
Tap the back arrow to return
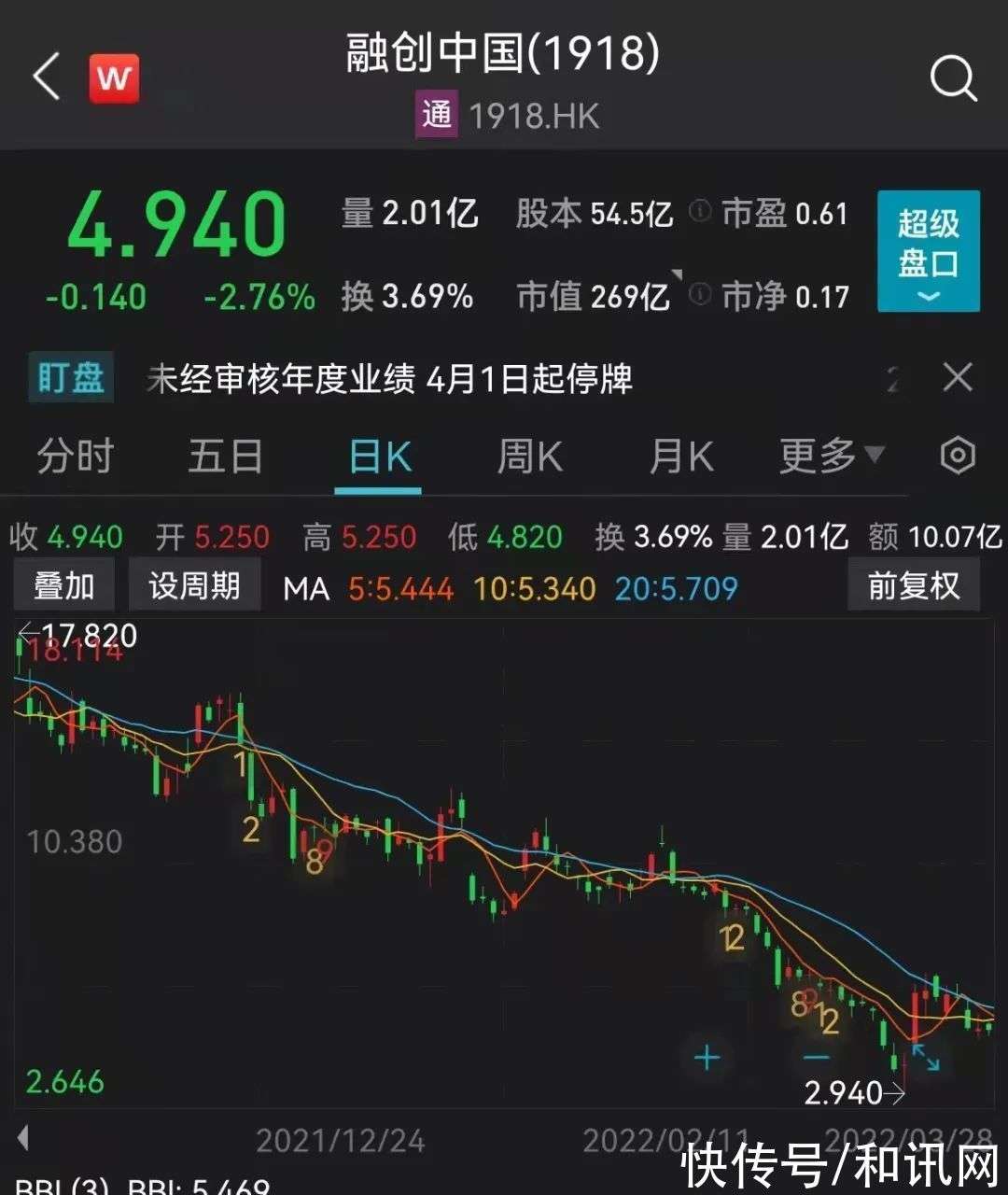(x=45, y=75)
